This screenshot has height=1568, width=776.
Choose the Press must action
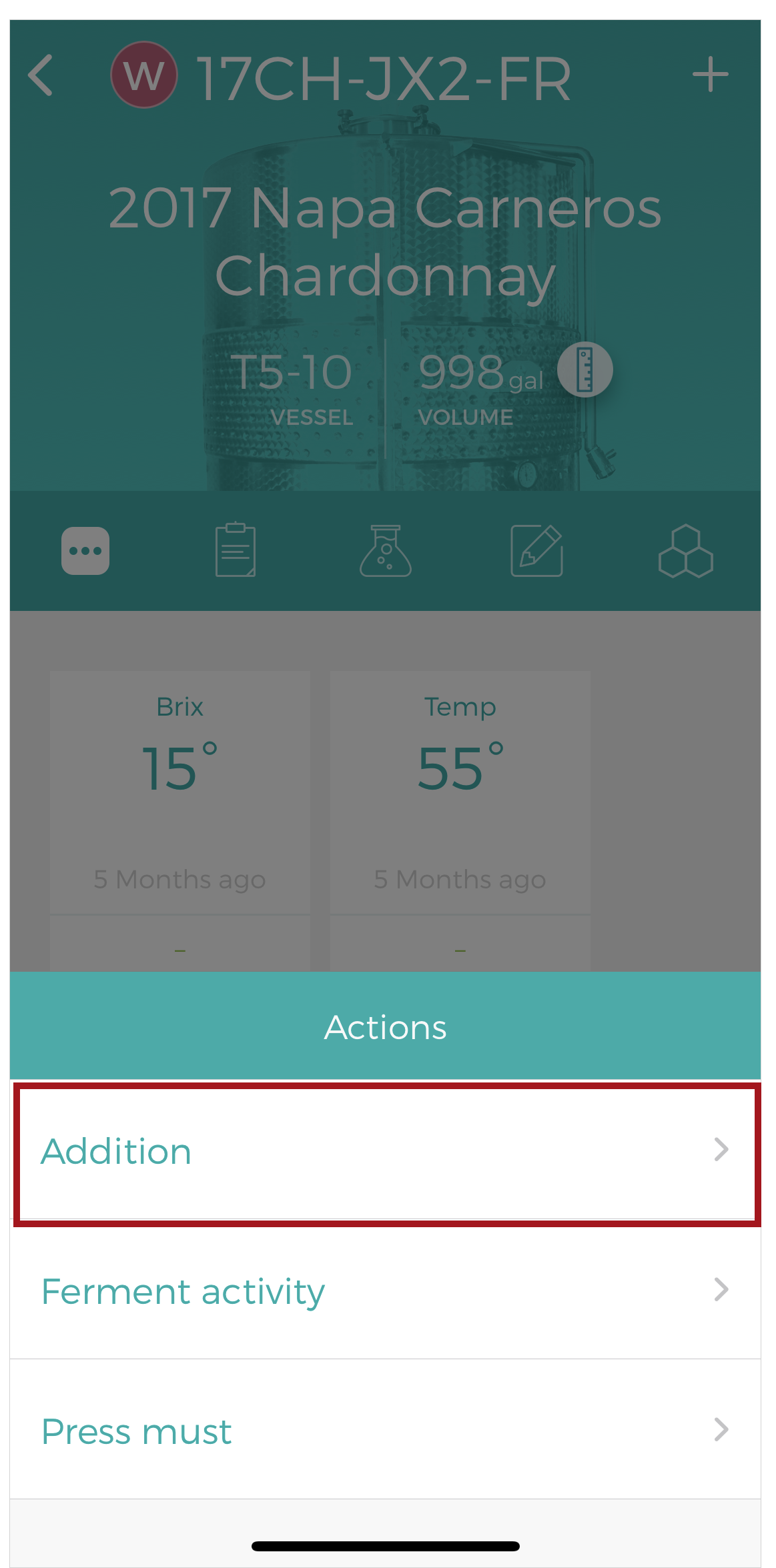[385, 1431]
